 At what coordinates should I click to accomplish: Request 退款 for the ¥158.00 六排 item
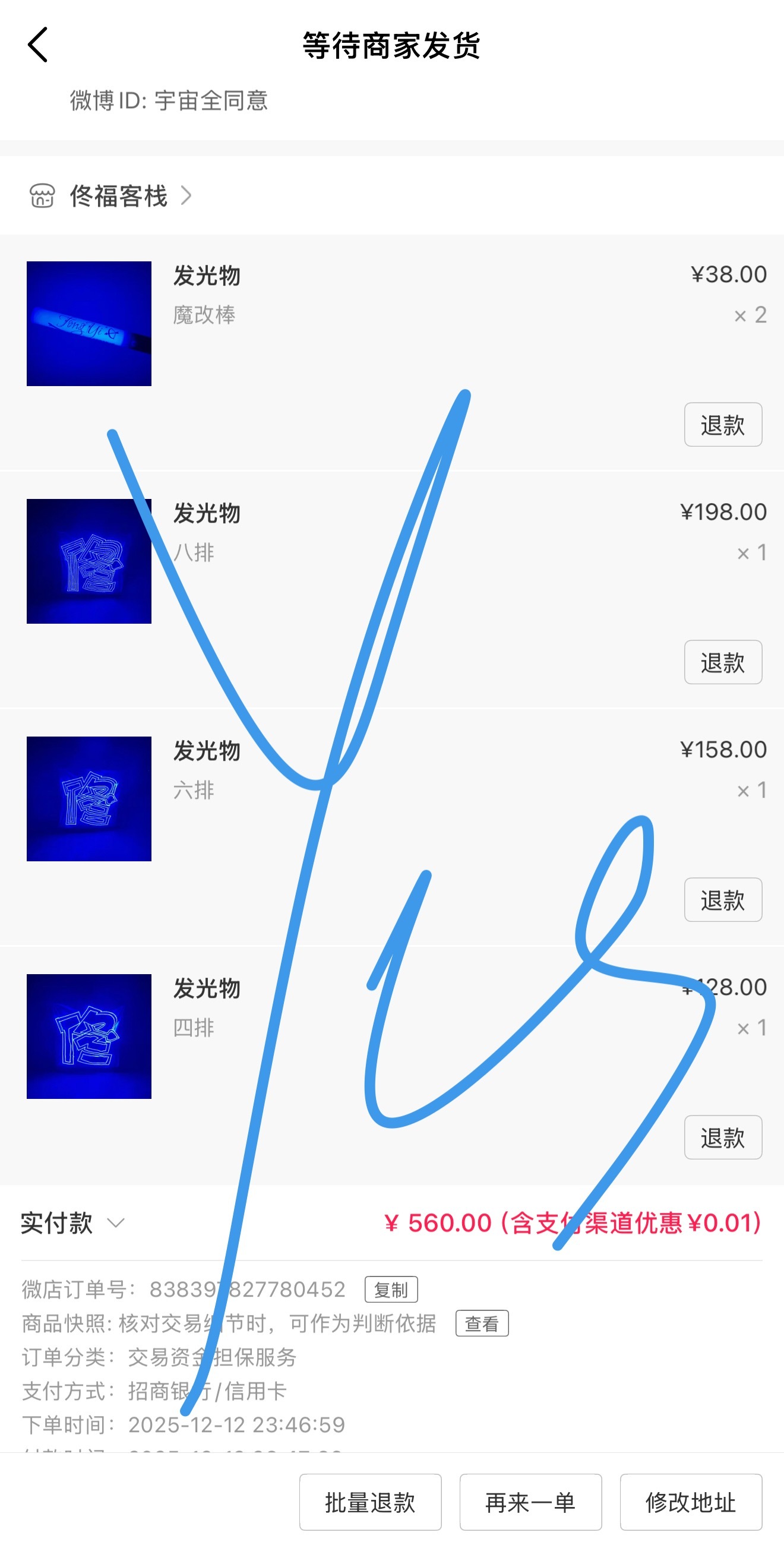click(723, 901)
